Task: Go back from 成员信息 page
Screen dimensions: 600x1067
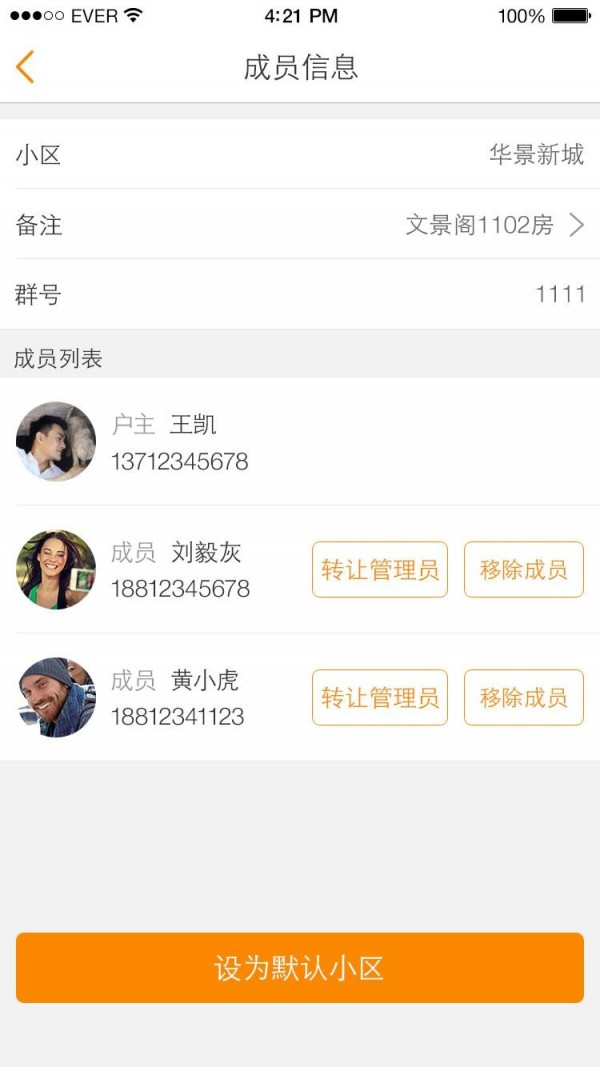Action: (26, 67)
